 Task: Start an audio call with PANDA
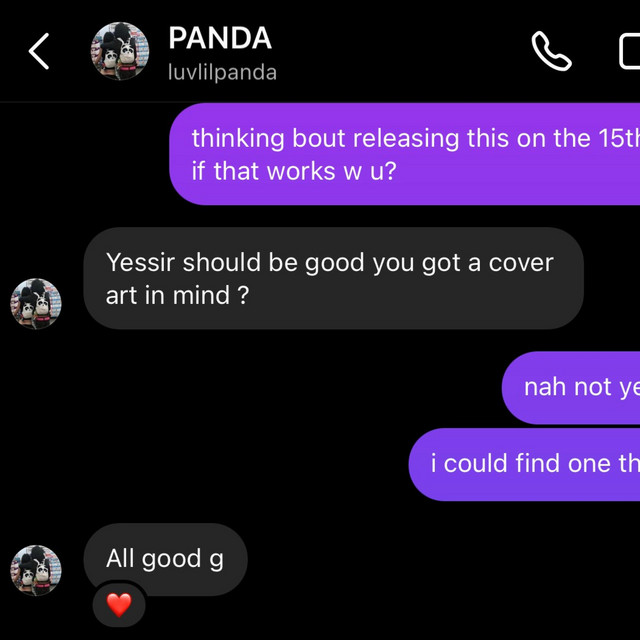tap(551, 51)
